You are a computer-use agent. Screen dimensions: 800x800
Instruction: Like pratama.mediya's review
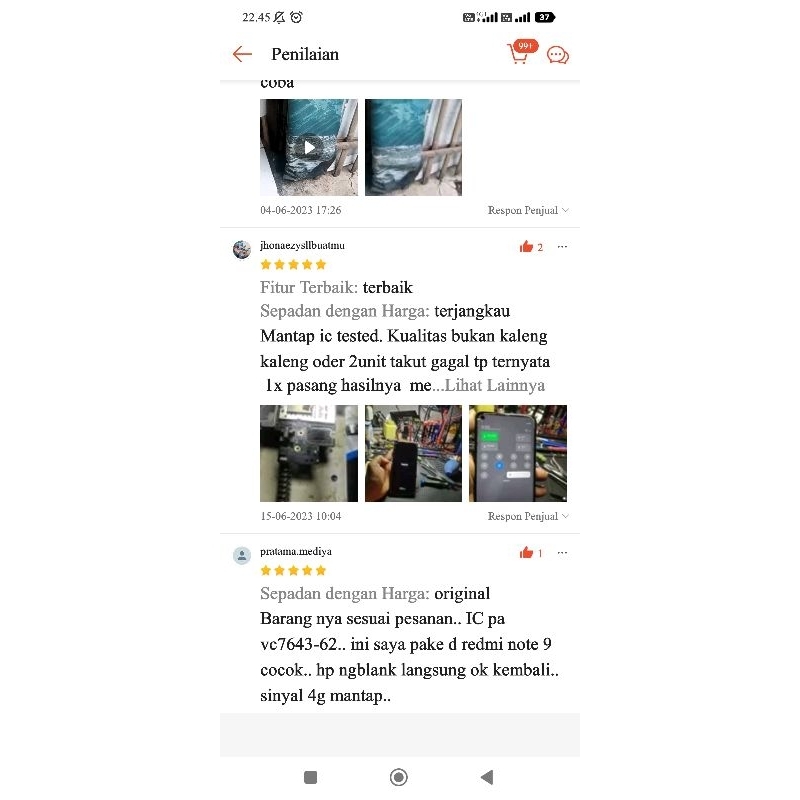click(526, 553)
